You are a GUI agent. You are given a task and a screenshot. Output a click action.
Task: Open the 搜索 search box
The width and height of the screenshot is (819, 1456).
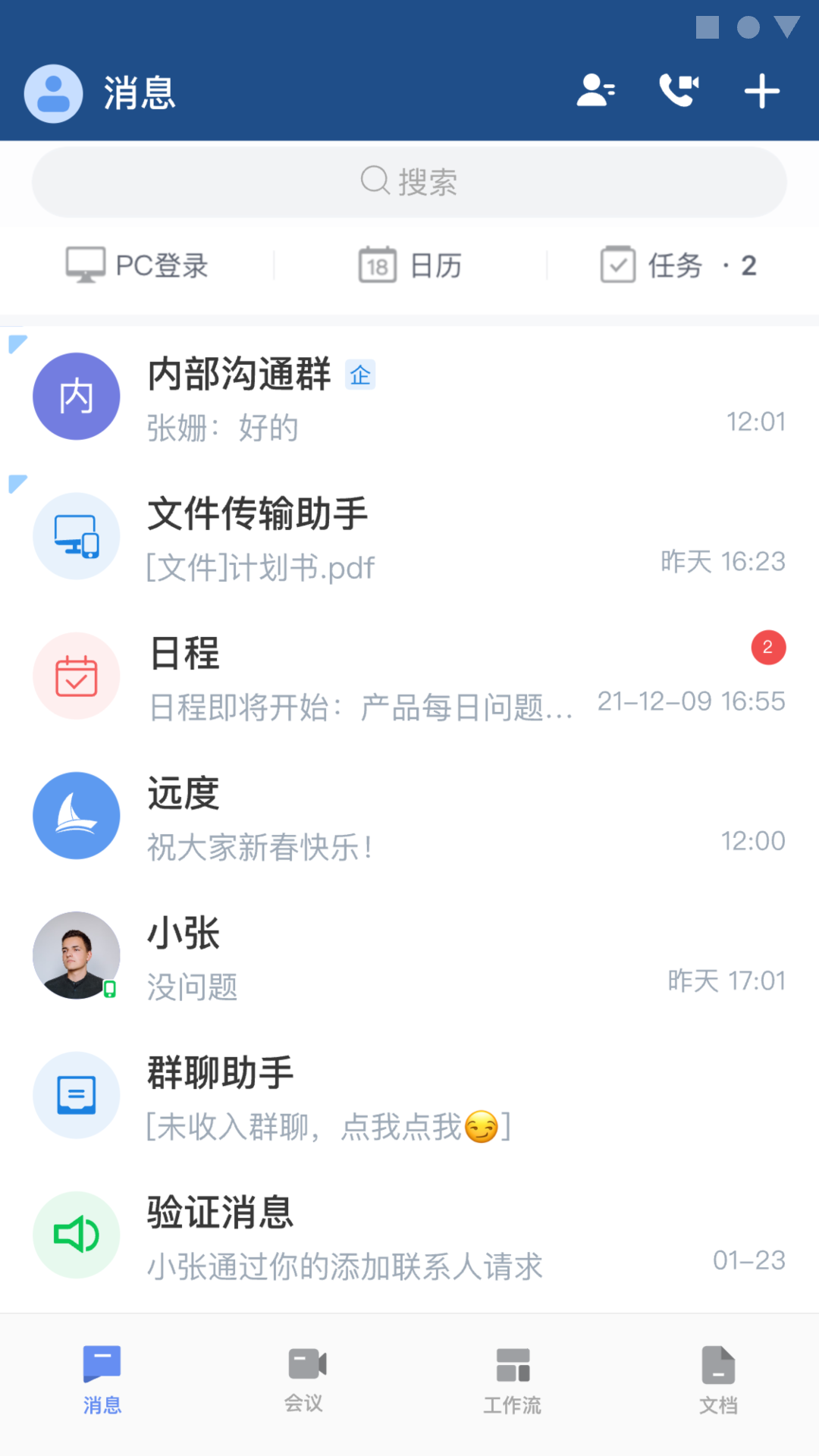(409, 182)
